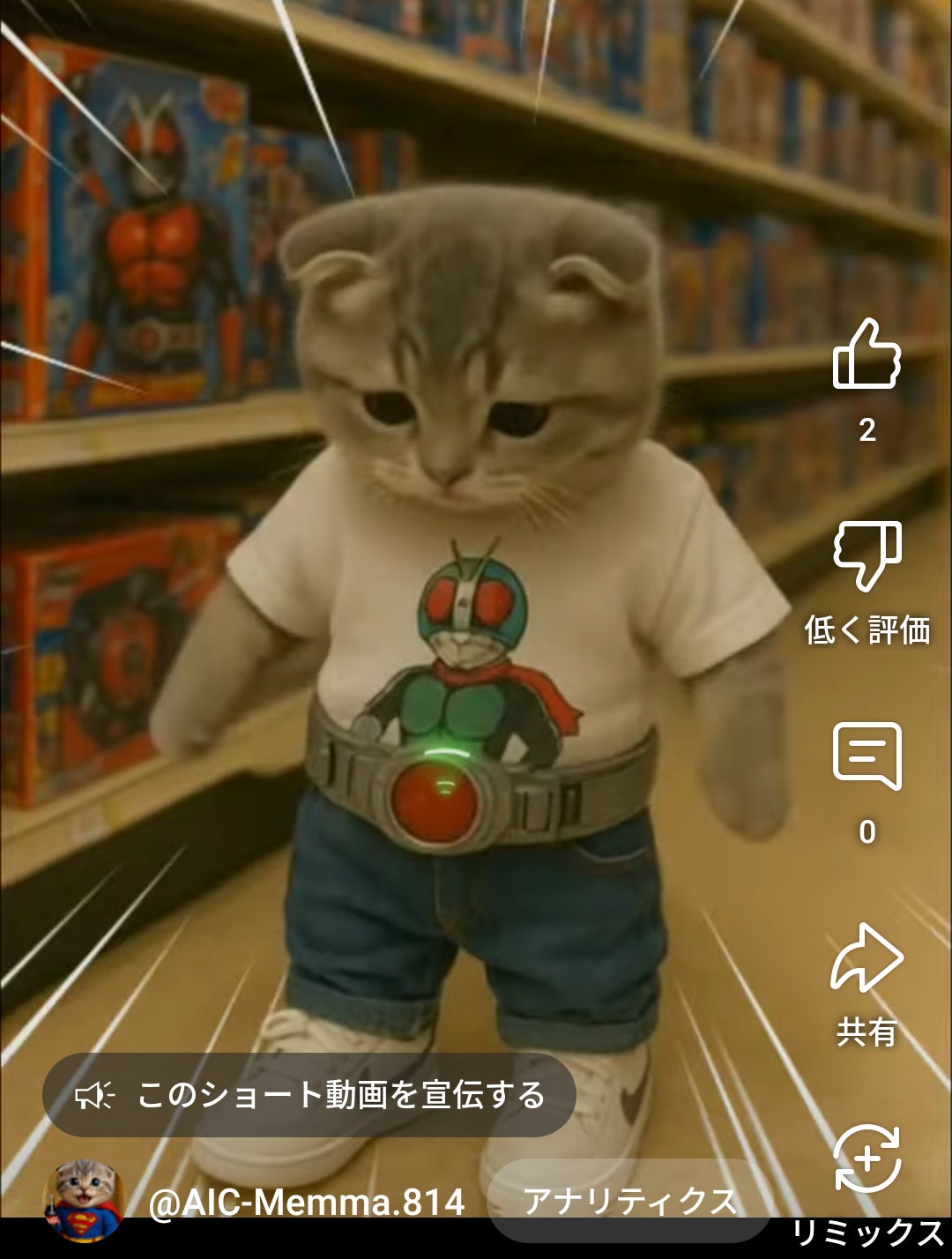
Task: Open the comments section
Action: [867, 756]
